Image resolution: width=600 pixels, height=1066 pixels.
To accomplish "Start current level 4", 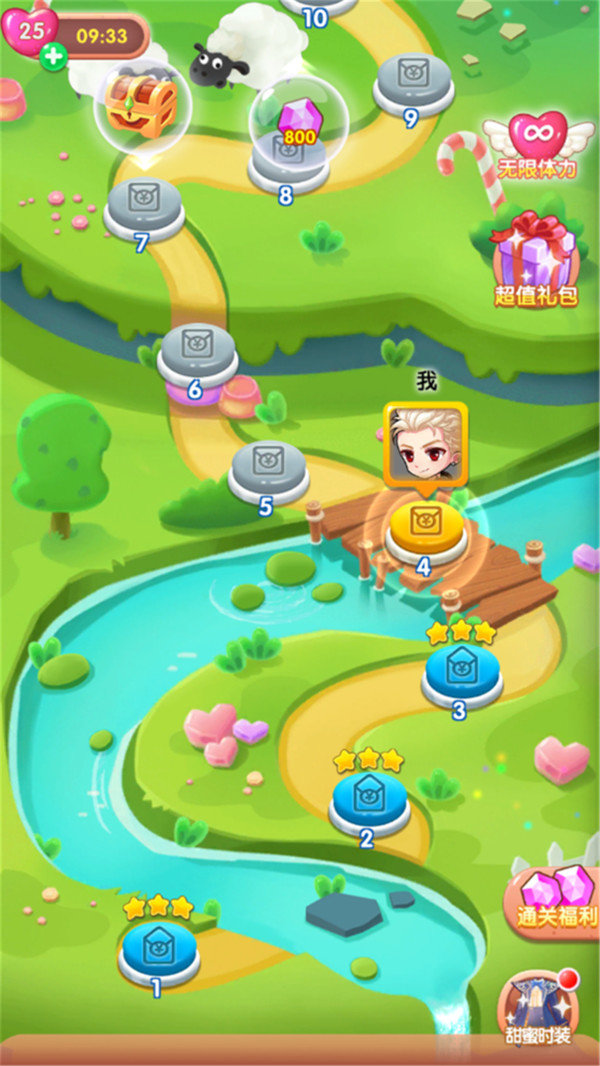I will pyautogui.click(x=425, y=527).
